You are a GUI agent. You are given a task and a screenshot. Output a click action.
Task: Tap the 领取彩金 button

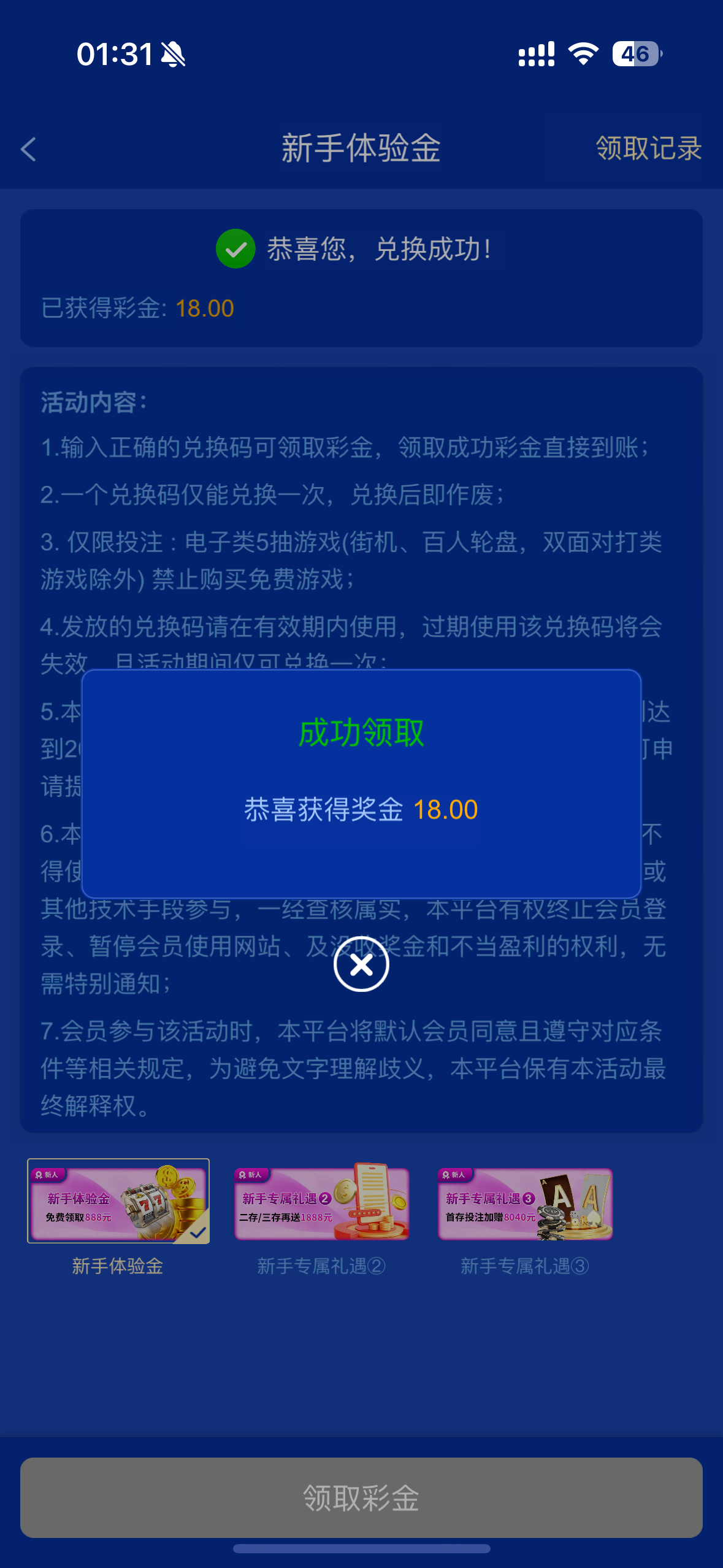361,1497
